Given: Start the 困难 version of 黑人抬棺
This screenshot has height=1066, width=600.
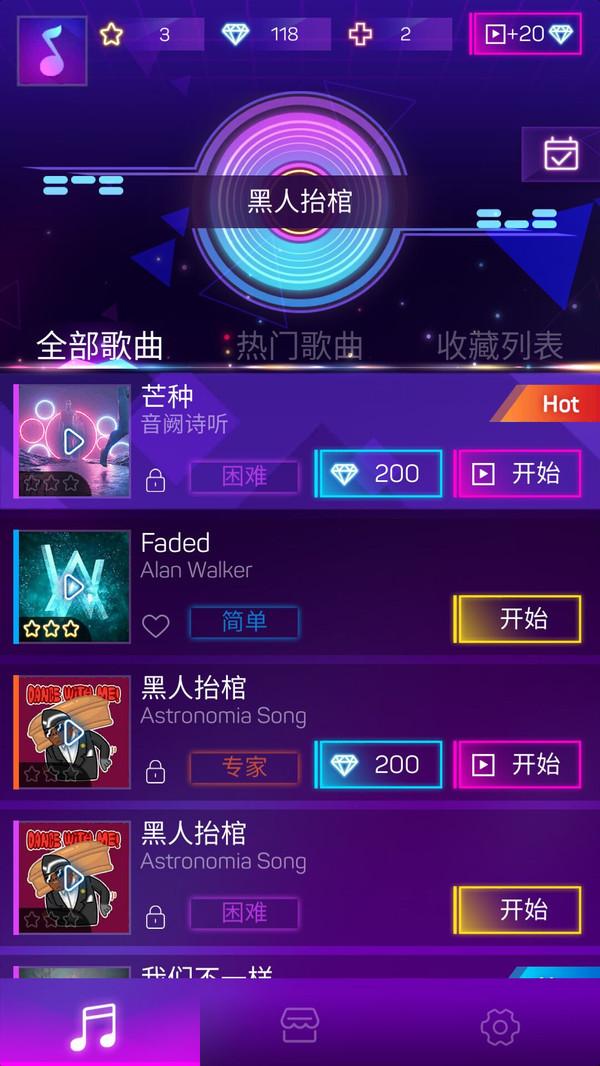Looking at the screenshot, I should point(517,910).
